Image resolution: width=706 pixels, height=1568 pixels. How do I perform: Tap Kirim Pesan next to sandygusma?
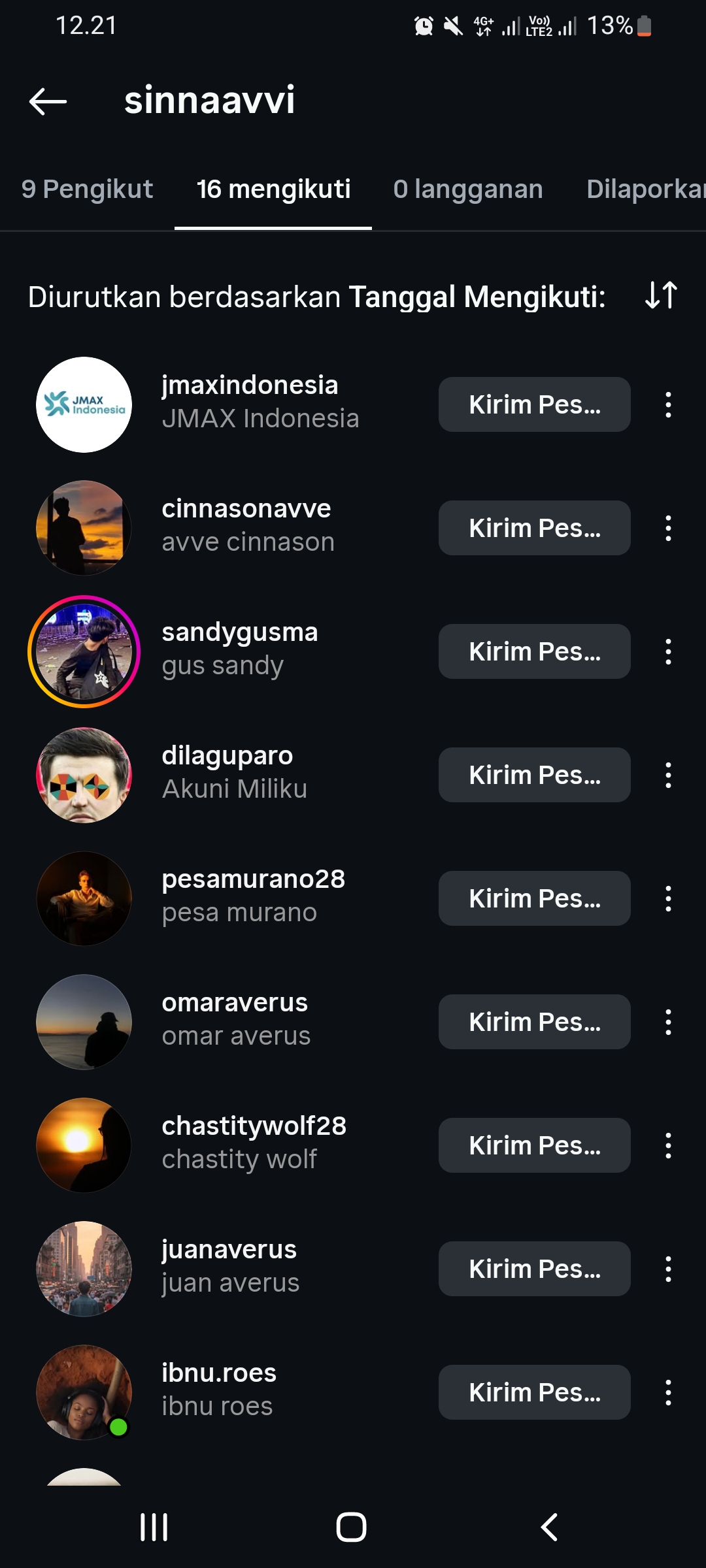(x=534, y=651)
